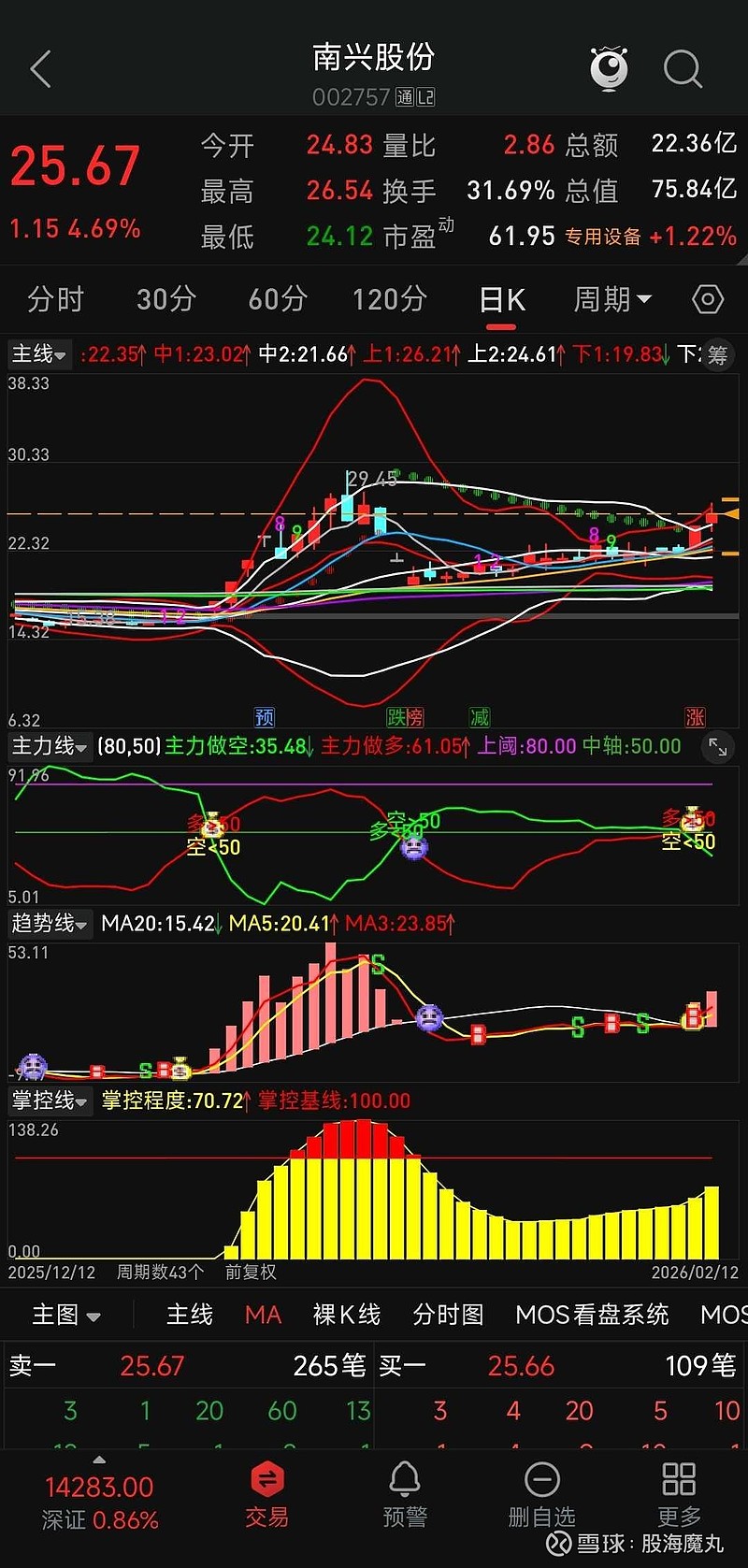Screen dimensions: 748x1568
Task: Open the search icon in the title bar
Action: (683, 67)
